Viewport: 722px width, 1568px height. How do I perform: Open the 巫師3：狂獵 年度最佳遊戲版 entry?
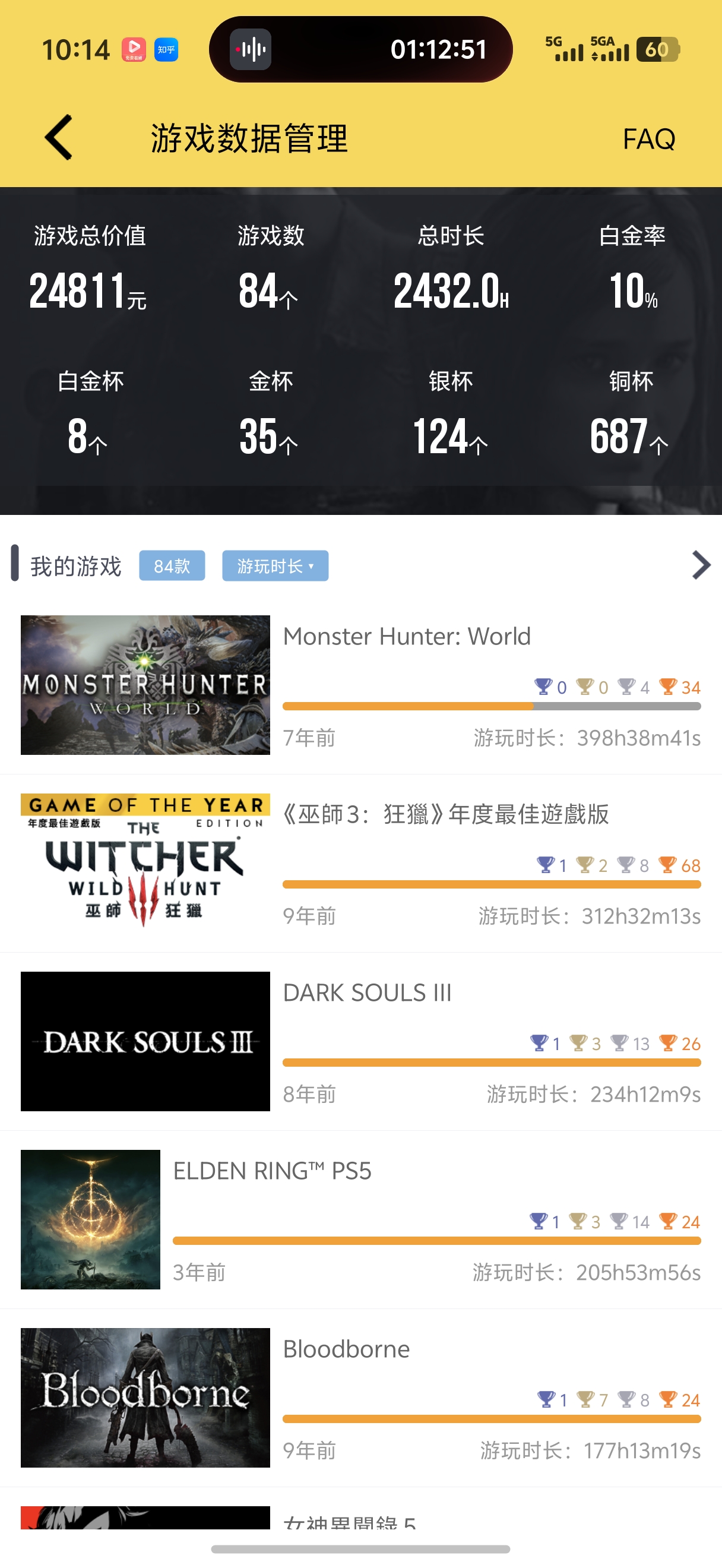tap(445, 814)
